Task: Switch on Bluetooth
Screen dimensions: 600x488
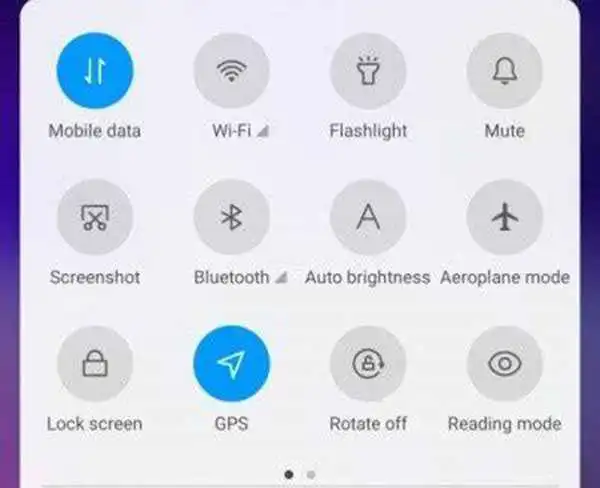Action: click(x=231, y=218)
